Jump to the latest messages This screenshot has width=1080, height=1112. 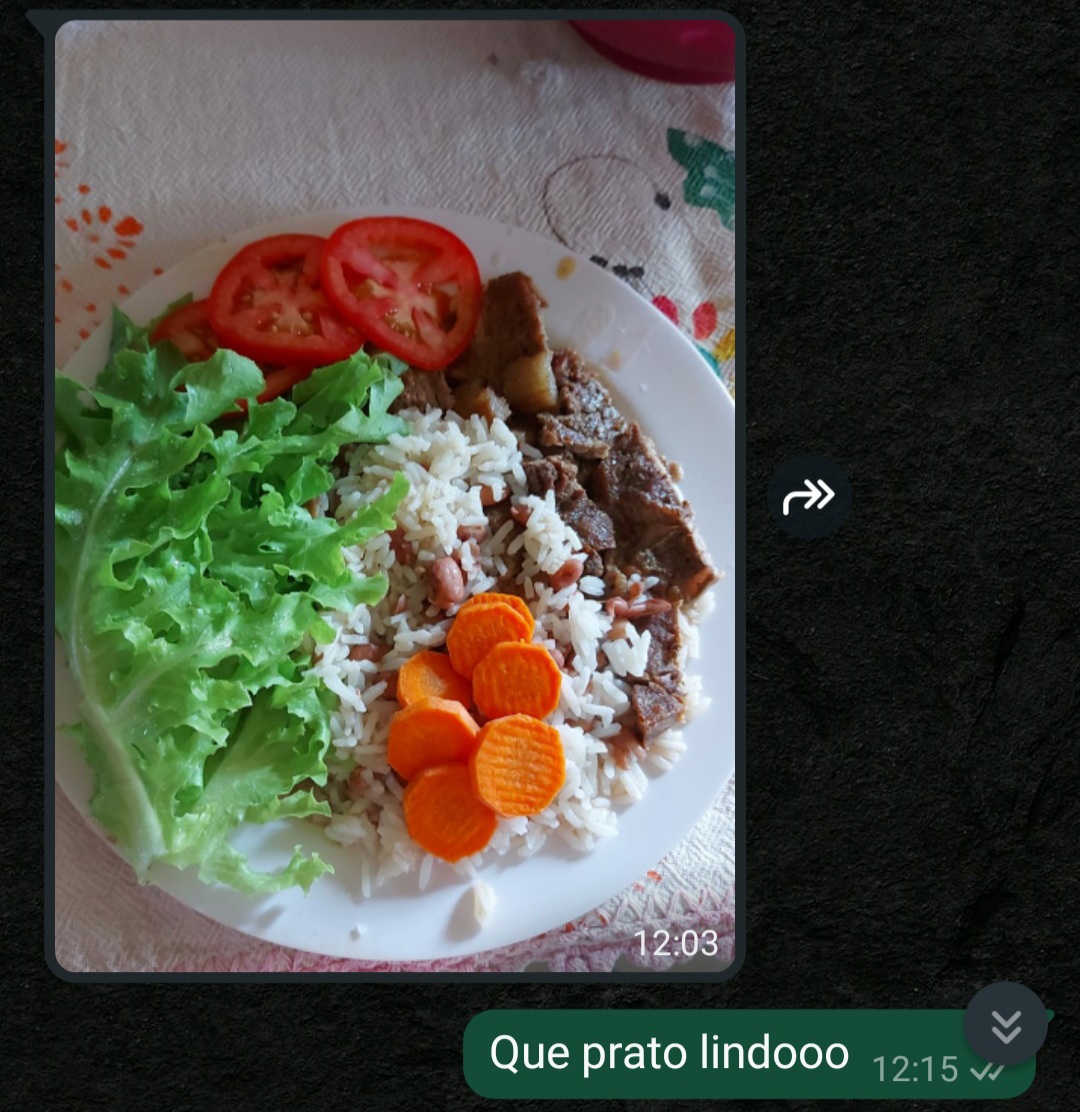point(1005,1024)
